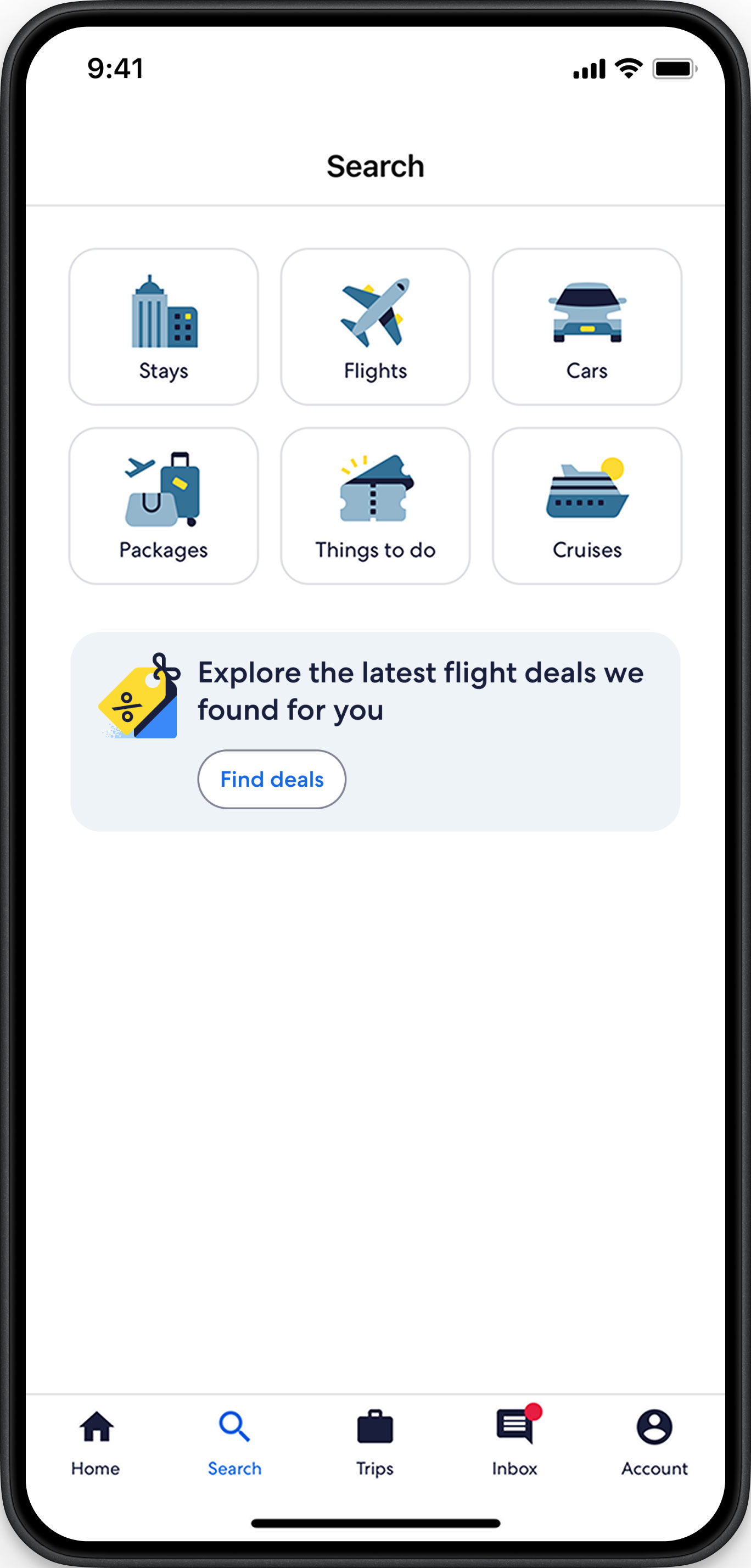View the Account tab

tap(654, 1443)
